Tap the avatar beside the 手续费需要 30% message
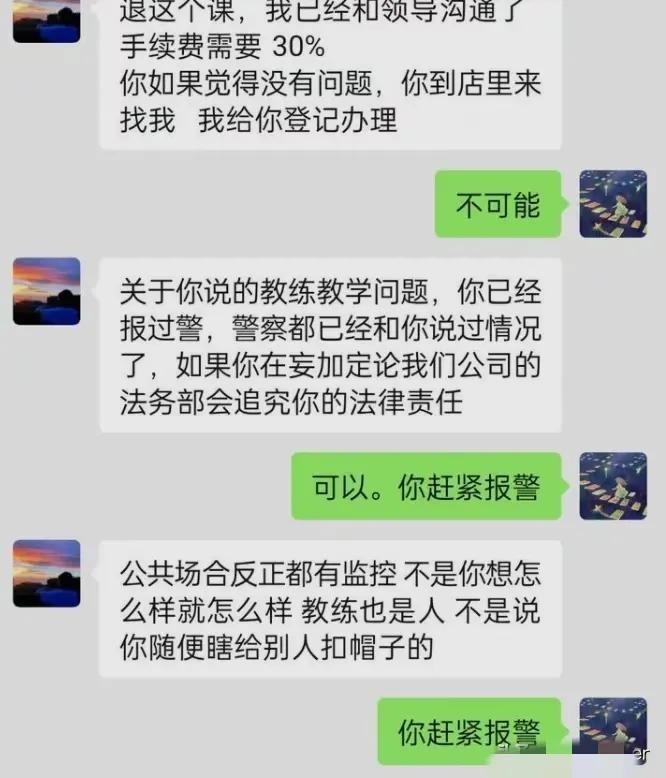 click(x=46, y=21)
